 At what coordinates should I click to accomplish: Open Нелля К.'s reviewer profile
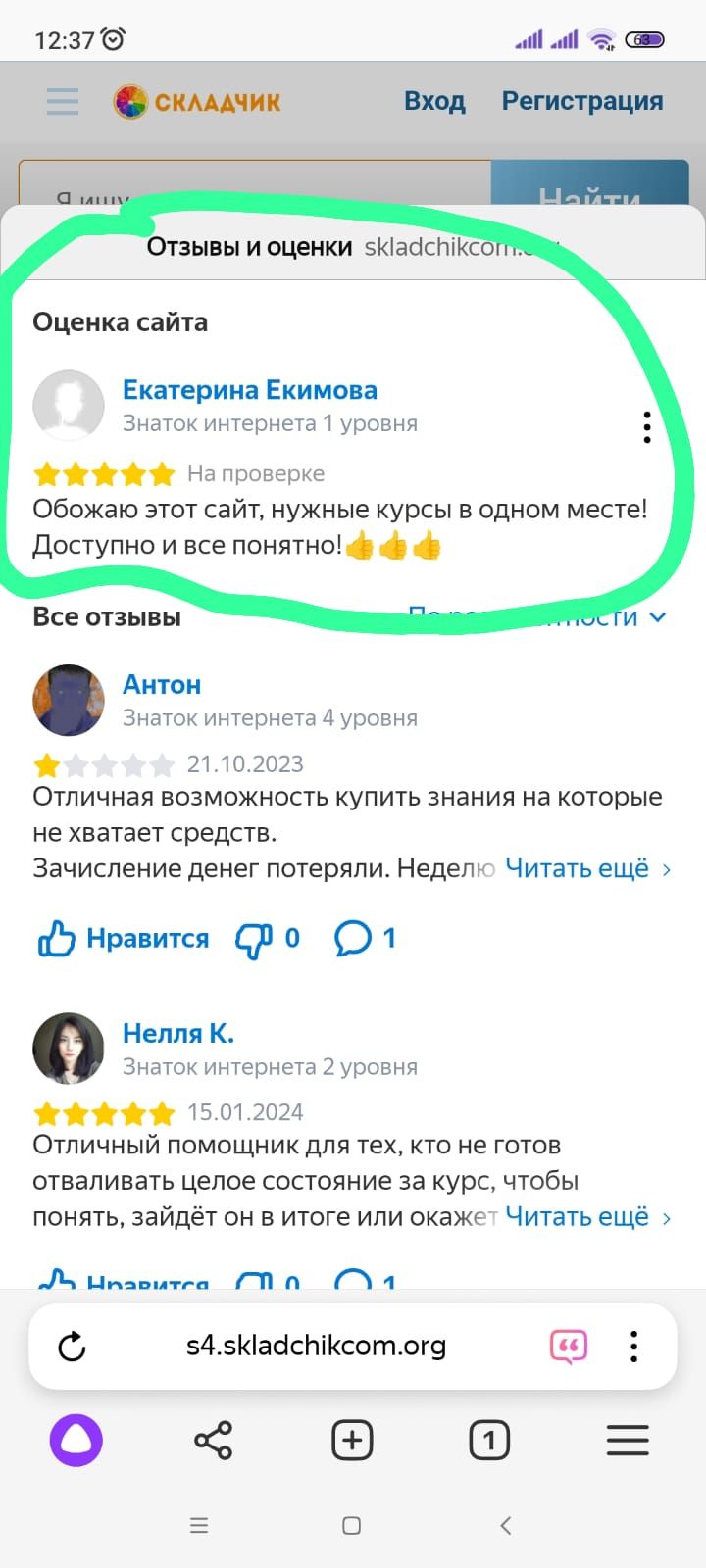click(177, 1033)
